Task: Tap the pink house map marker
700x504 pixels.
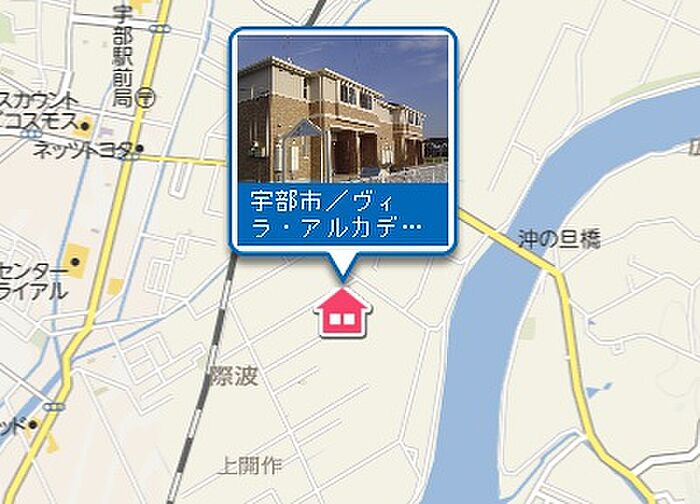Action: pyautogui.click(x=342, y=313)
